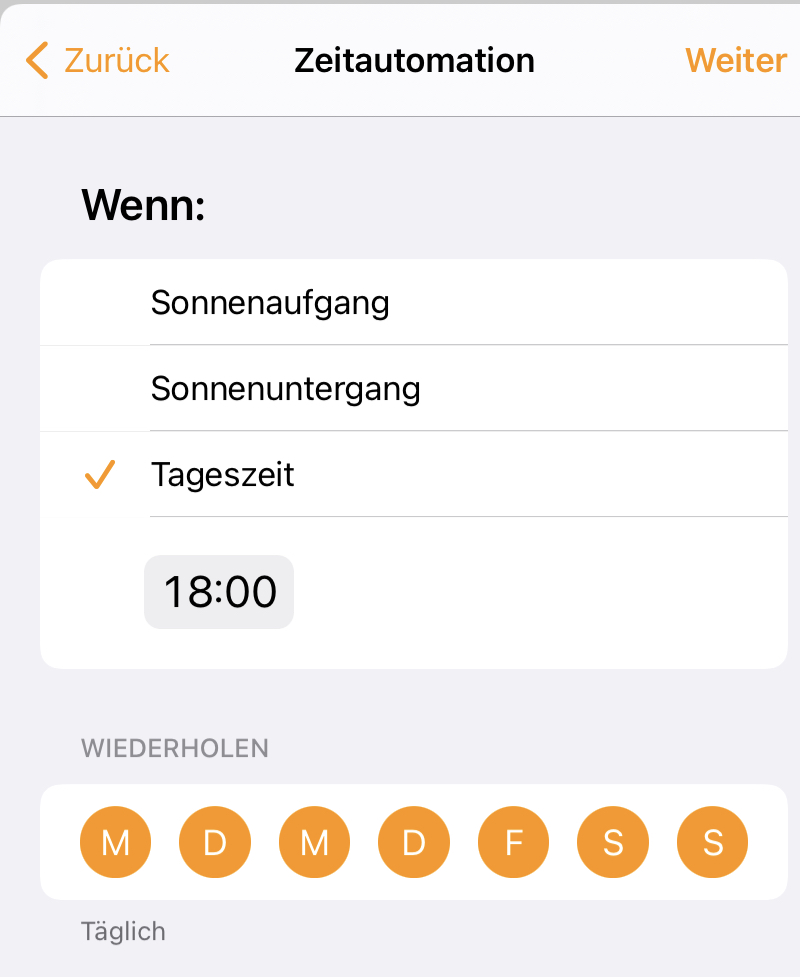Toggle Samstag in the repeat days
Screen dimensions: 800x977
[613, 843]
